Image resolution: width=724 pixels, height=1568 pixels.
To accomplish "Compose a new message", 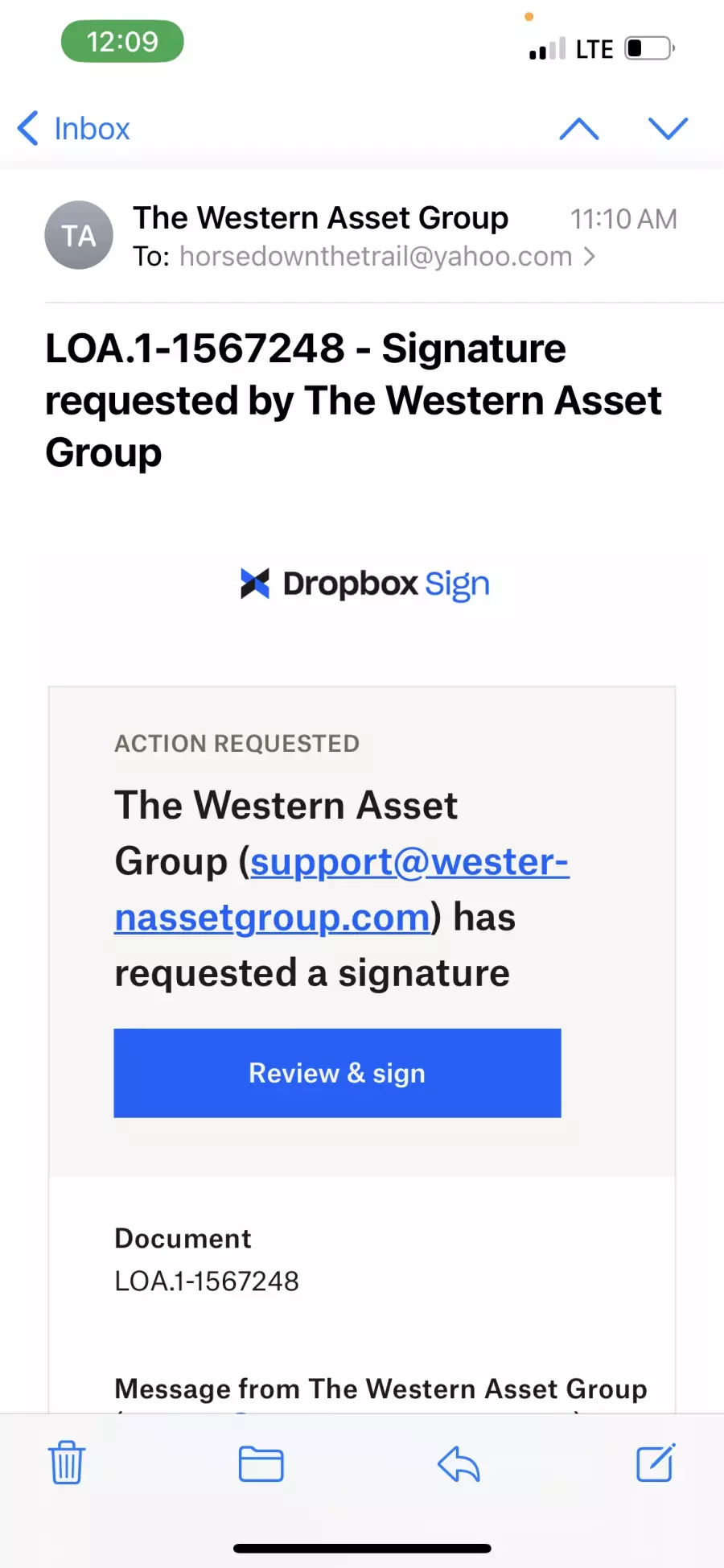I will [x=656, y=1463].
